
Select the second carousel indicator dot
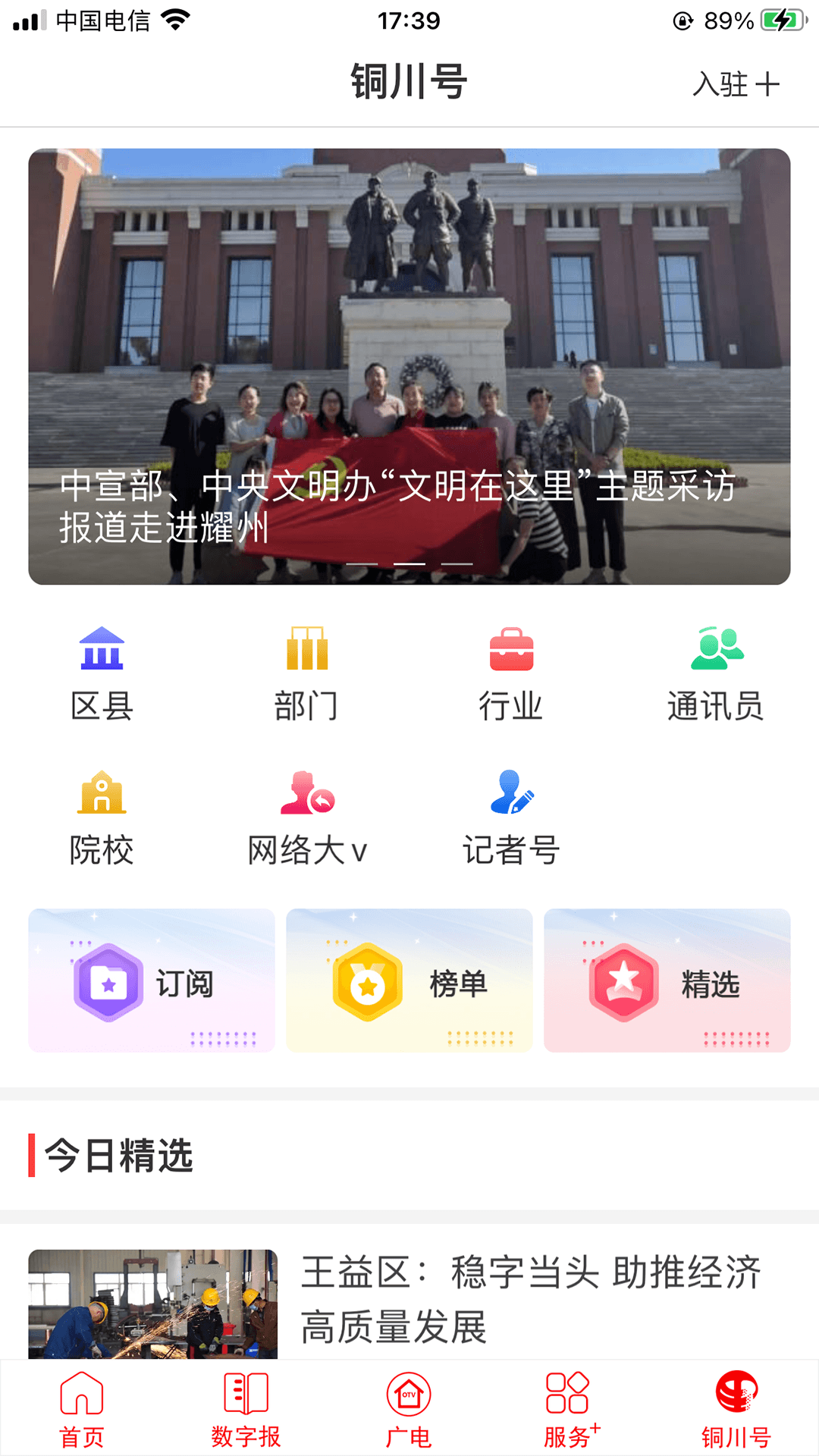click(x=409, y=565)
